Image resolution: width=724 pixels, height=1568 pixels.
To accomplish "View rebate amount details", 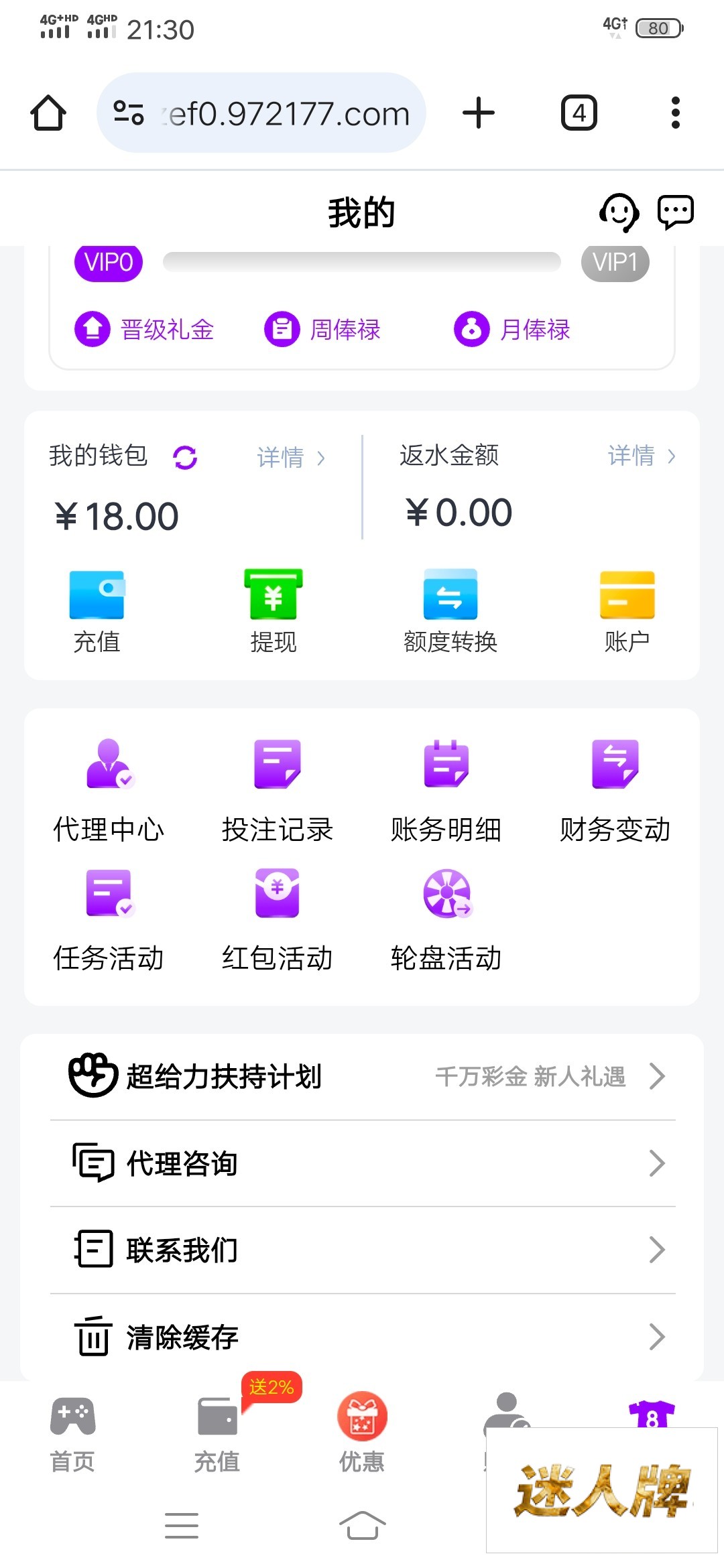I will coord(642,456).
